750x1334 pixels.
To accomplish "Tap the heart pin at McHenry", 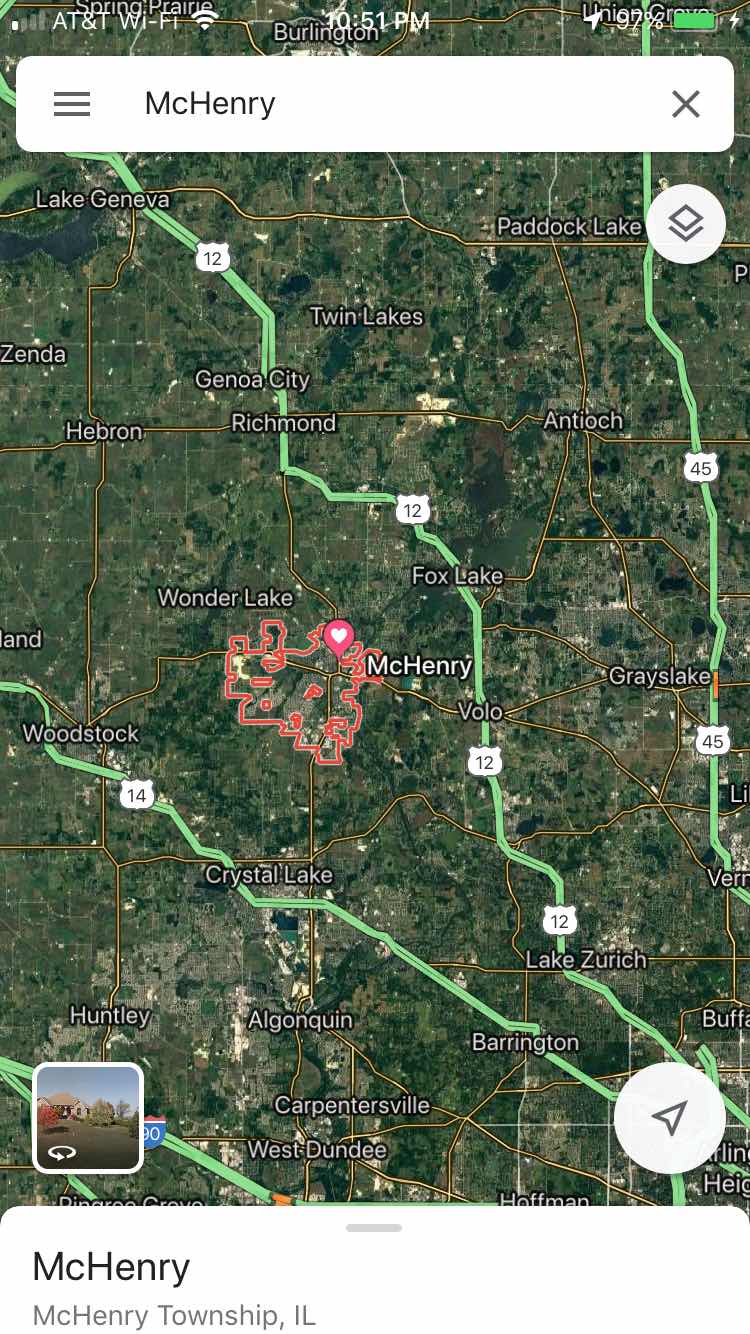I will click(x=339, y=636).
